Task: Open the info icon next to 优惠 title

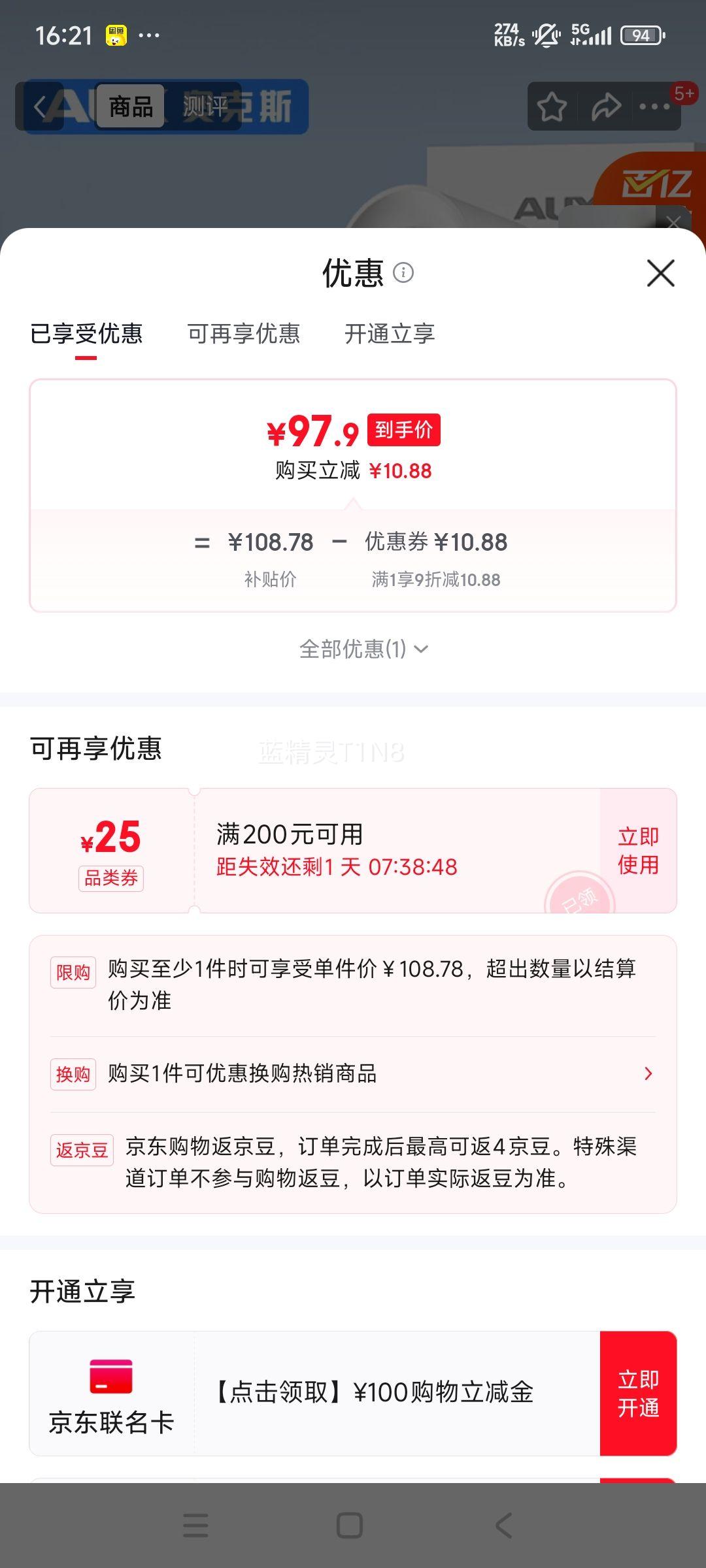Action: 404,274
